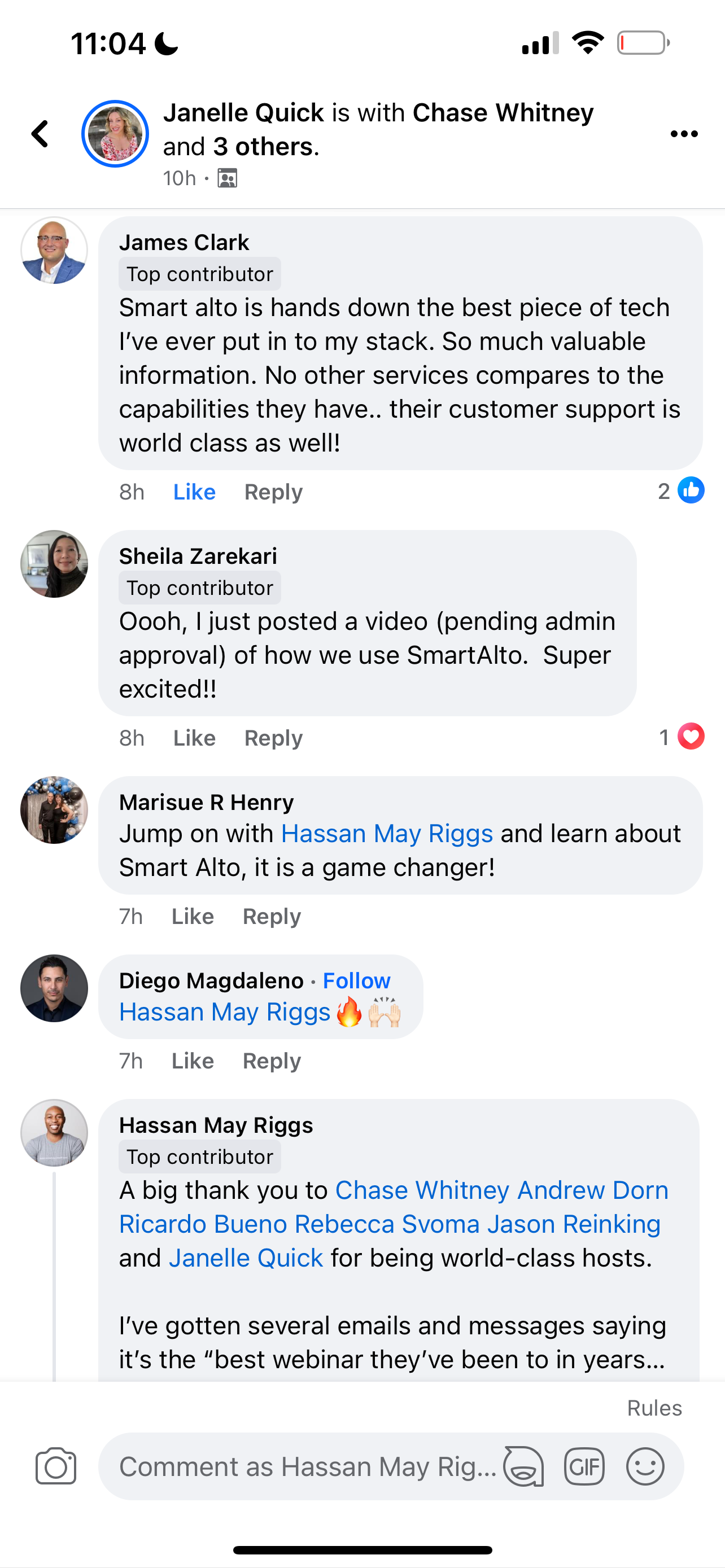
Task: Open the emoji picker in comment box
Action: (645, 1466)
